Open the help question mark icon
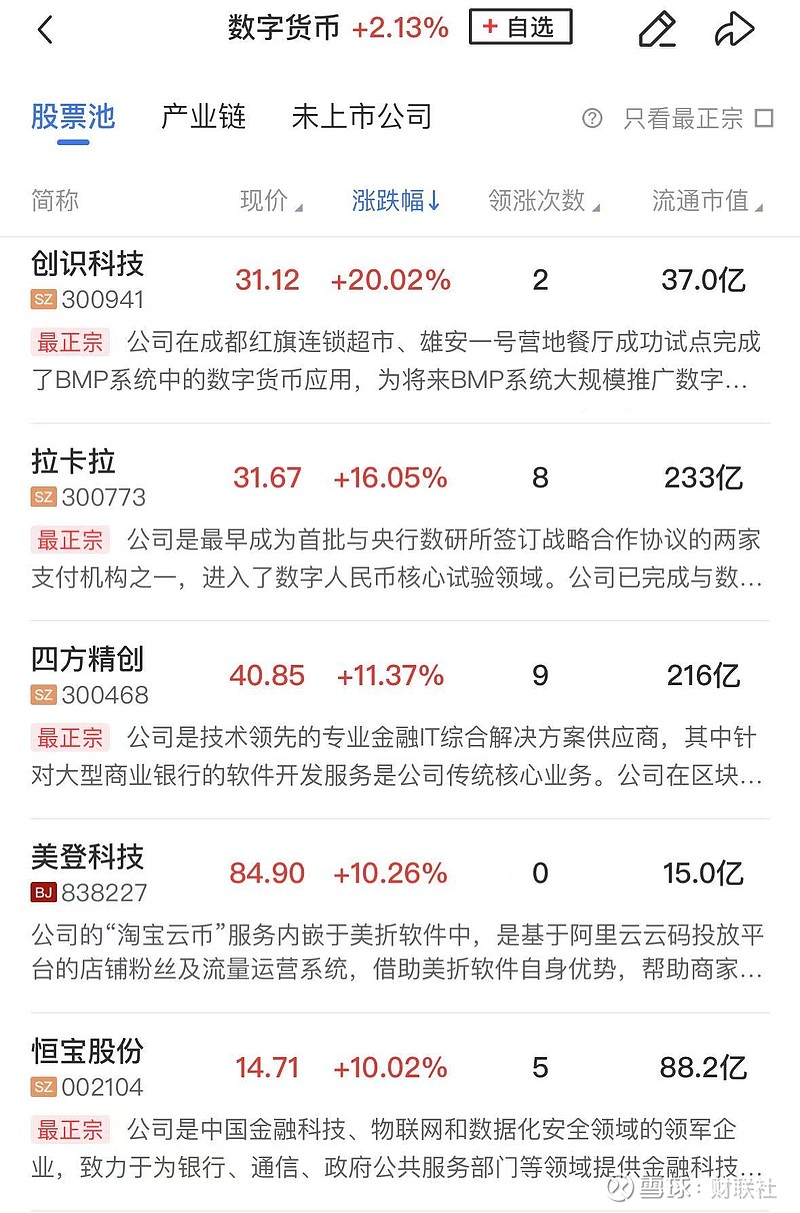This screenshot has height=1213, width=800. click(x=593, y=118)
